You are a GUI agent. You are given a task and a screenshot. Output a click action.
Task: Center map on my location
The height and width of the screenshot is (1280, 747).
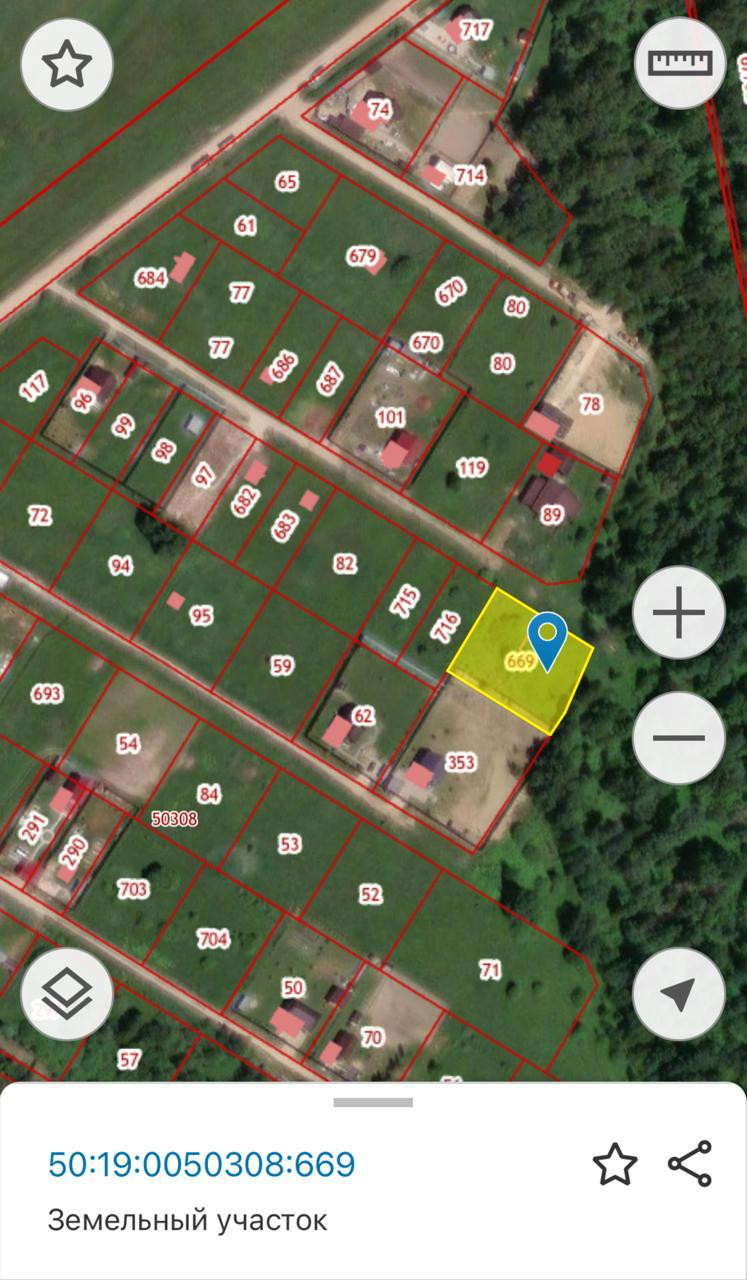(x=678, y=993)
